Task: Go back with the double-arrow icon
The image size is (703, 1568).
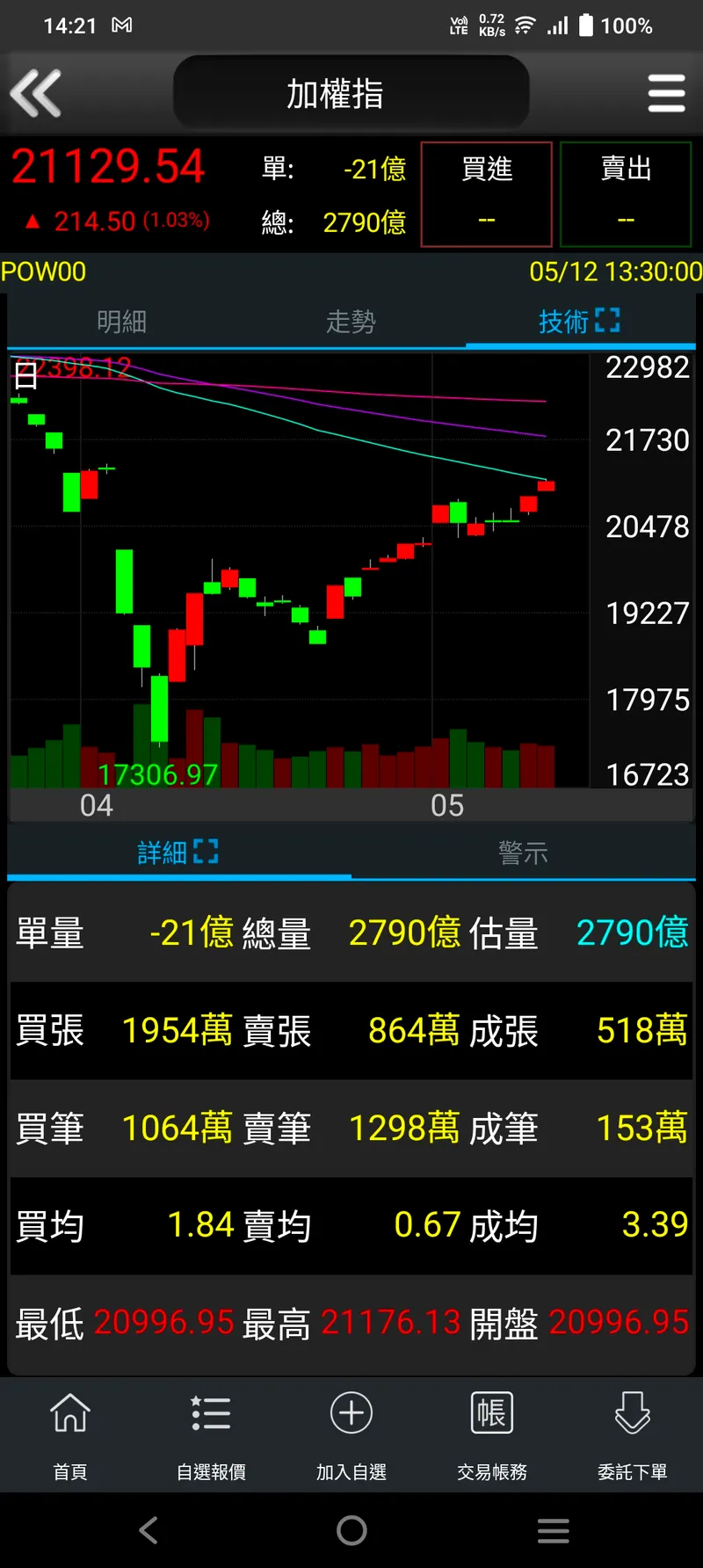Action: 36,93
